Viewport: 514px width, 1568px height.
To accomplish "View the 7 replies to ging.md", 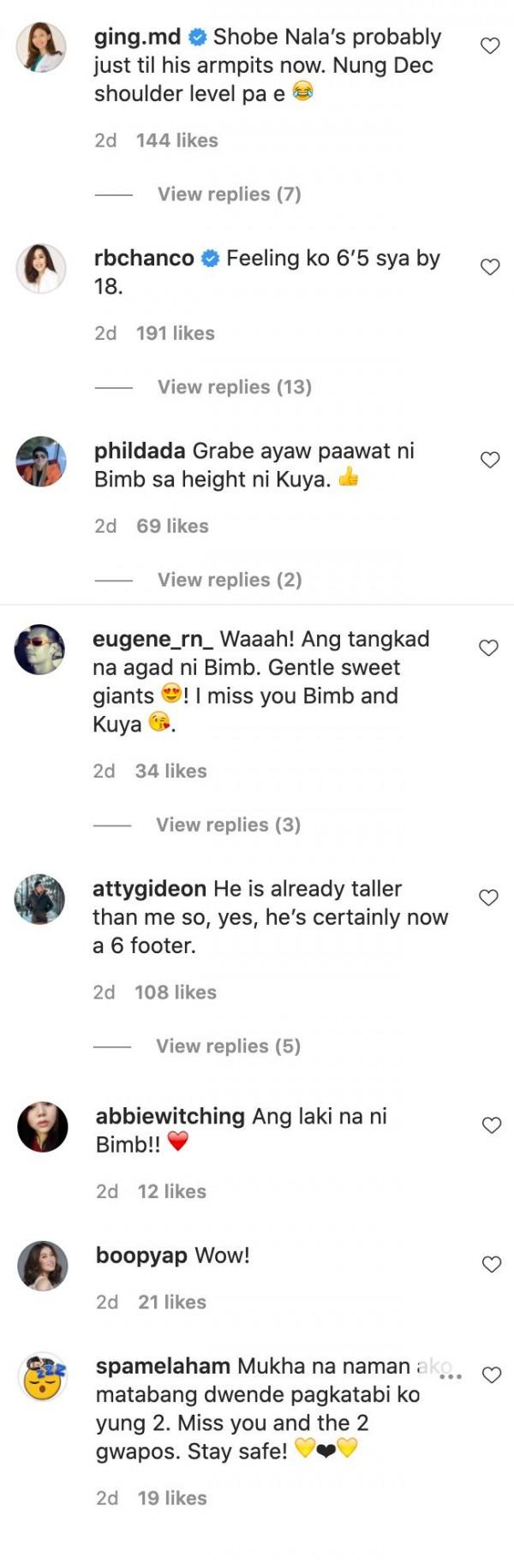I will (229, 194).
